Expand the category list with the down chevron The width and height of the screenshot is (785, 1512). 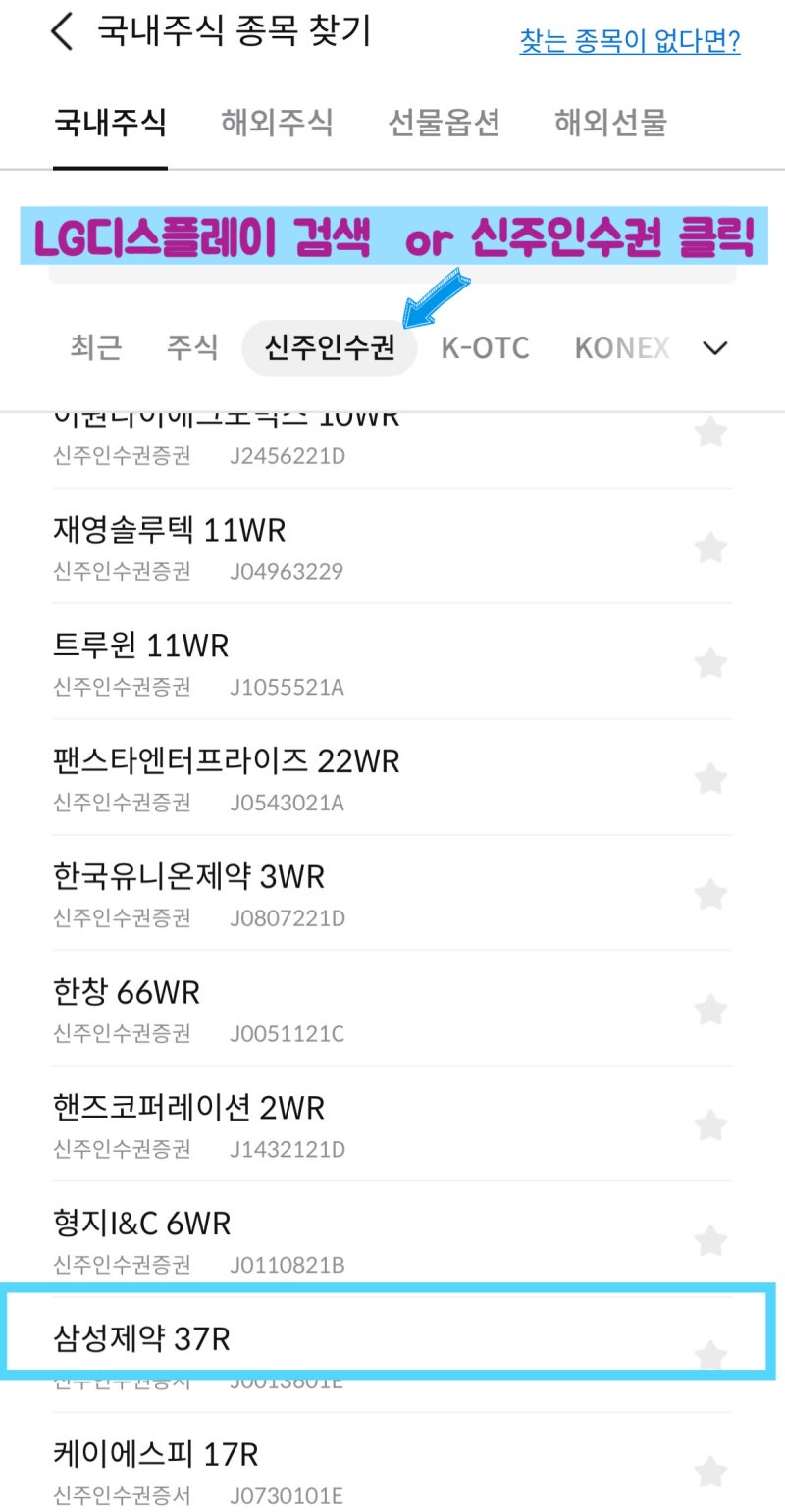point(715,347)
